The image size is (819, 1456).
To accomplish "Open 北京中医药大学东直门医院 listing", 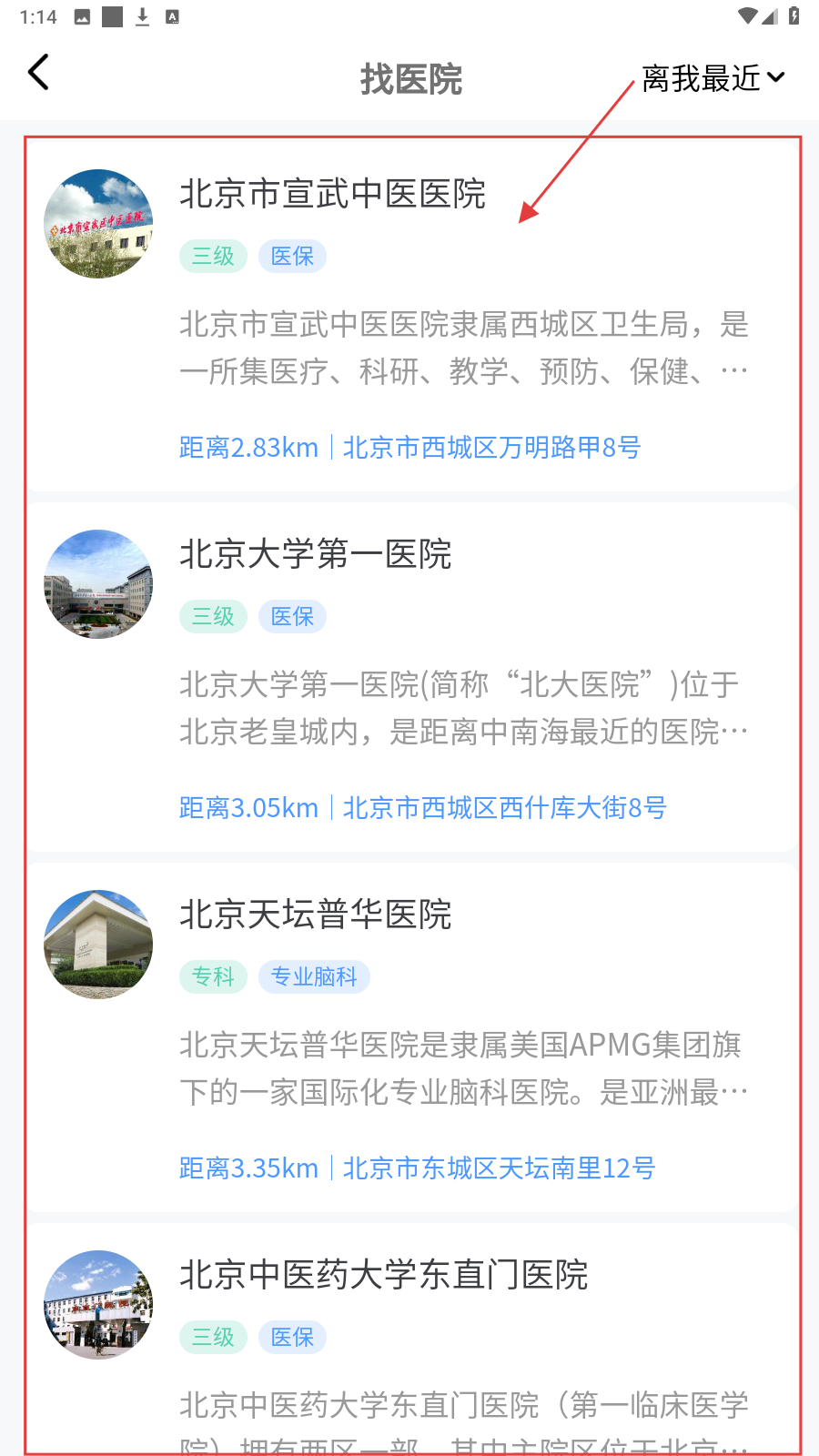I will [x=383, y=1276].
